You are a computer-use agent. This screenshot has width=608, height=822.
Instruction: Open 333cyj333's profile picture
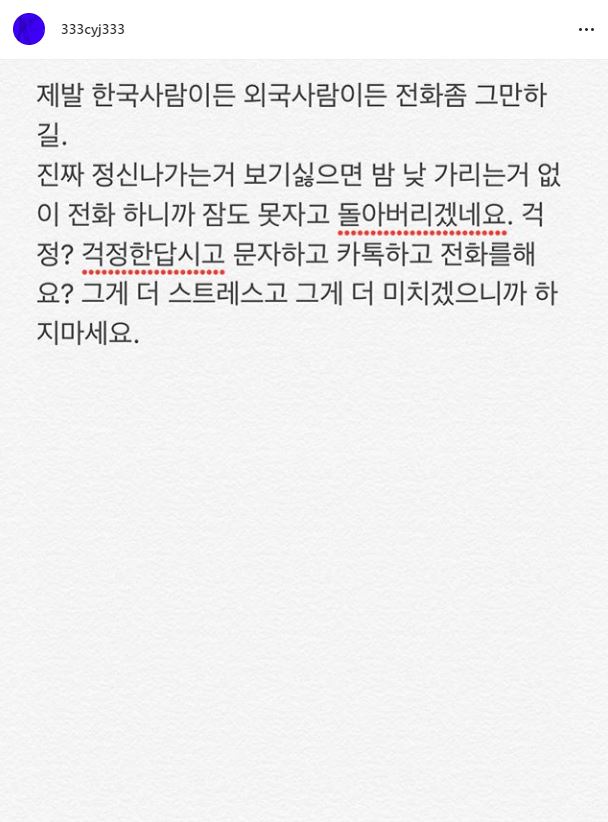(29, 29)
